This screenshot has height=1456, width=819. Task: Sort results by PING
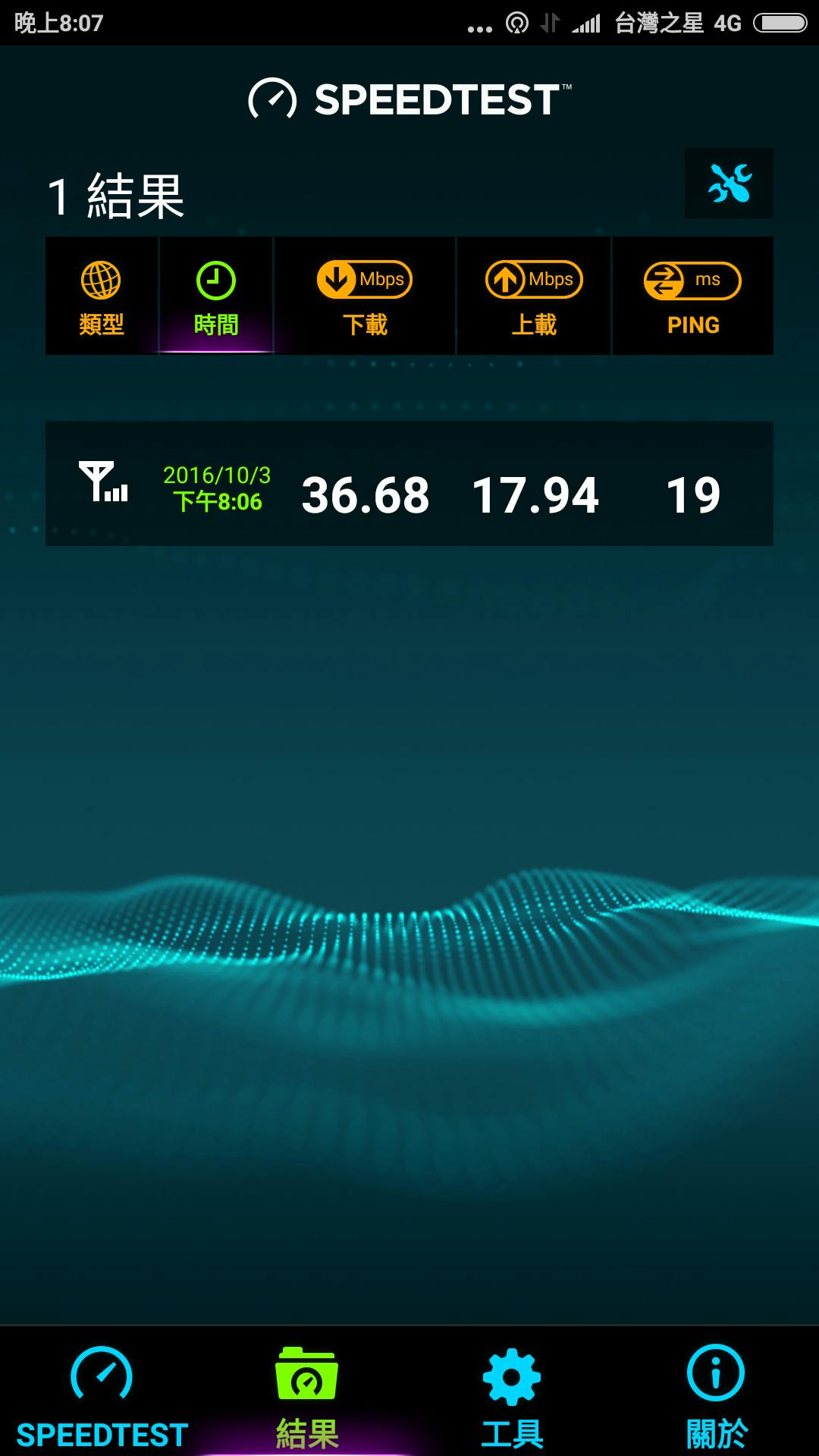[692, 297]
